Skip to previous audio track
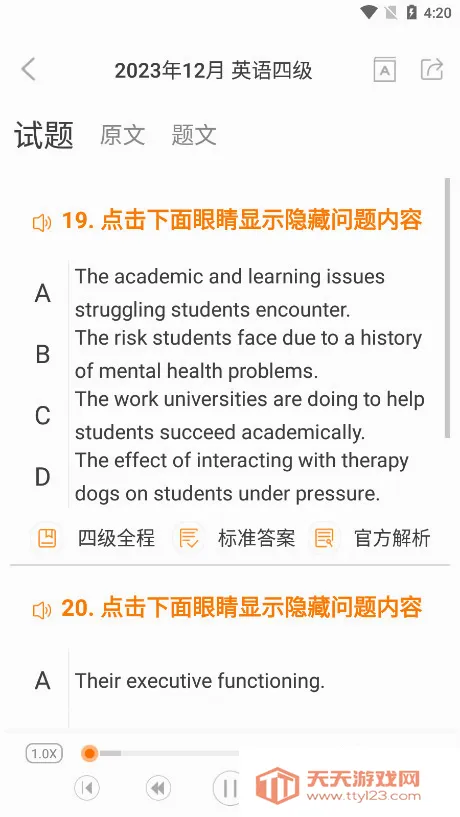 point(87,788)
